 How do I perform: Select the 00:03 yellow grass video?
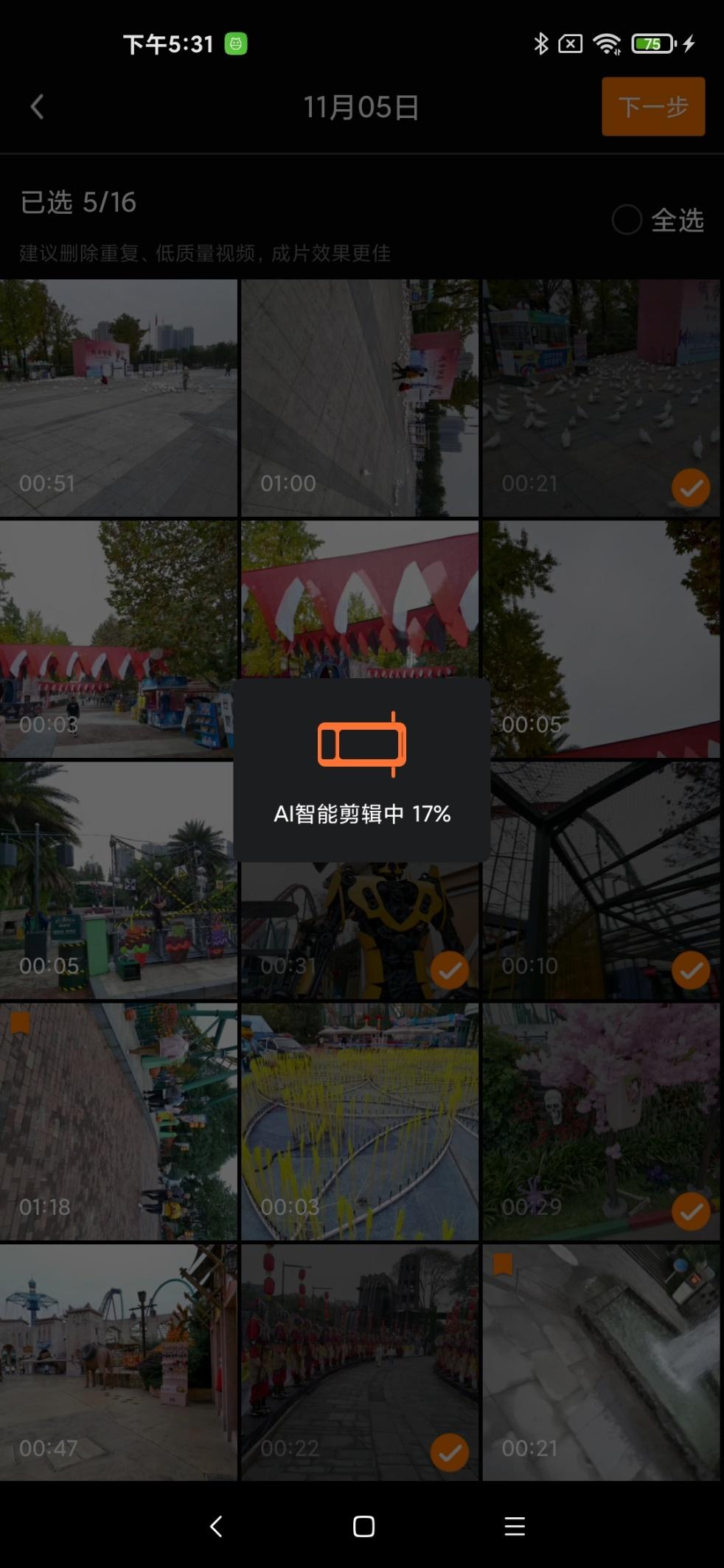[x=360, y=1122]
